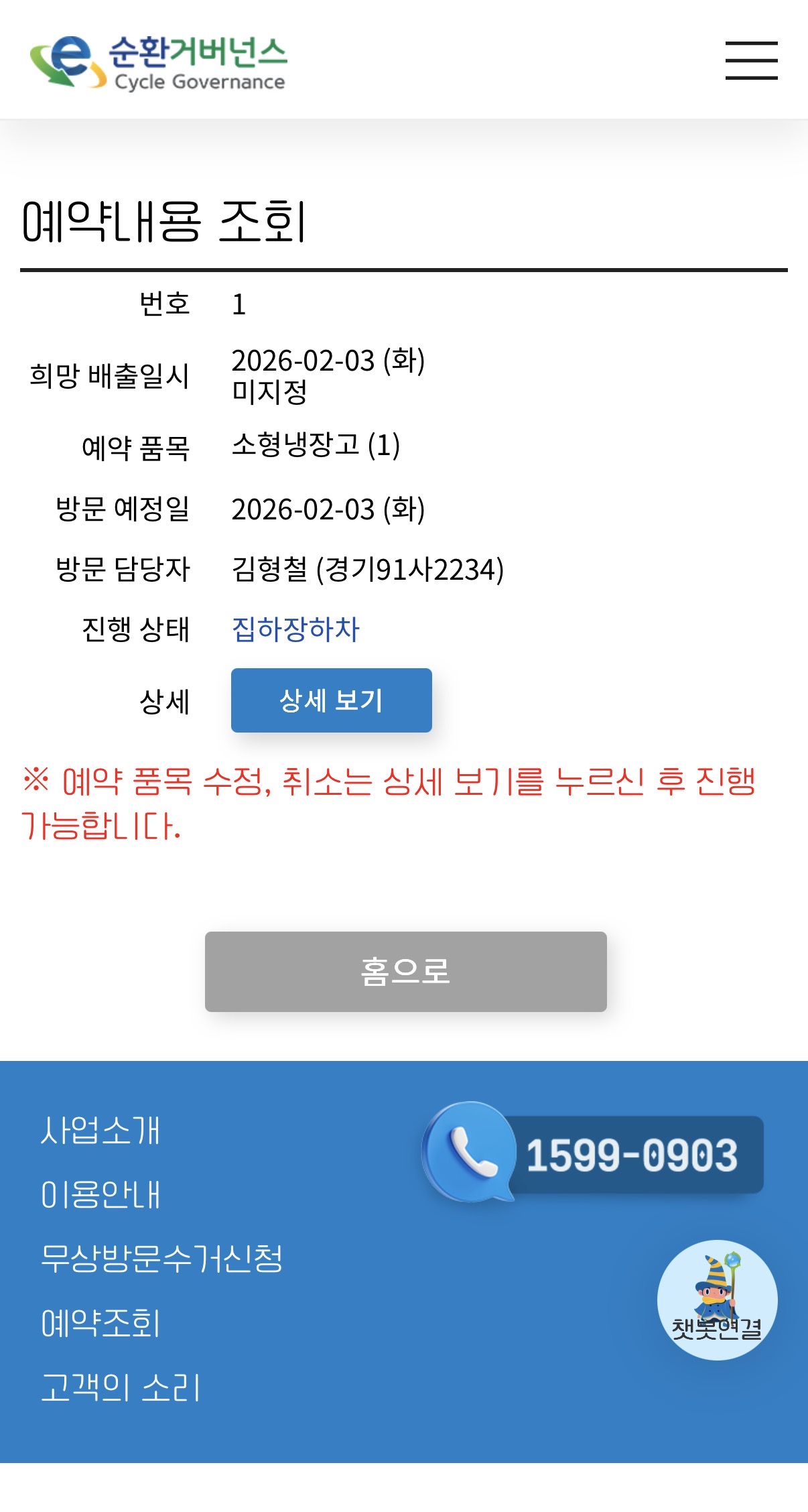Launch the 챗봇연결 chatbot button
Image resolution: width=808 pixels, height=1512 pixels.
pyautogui.click(x=717, y=1300)
